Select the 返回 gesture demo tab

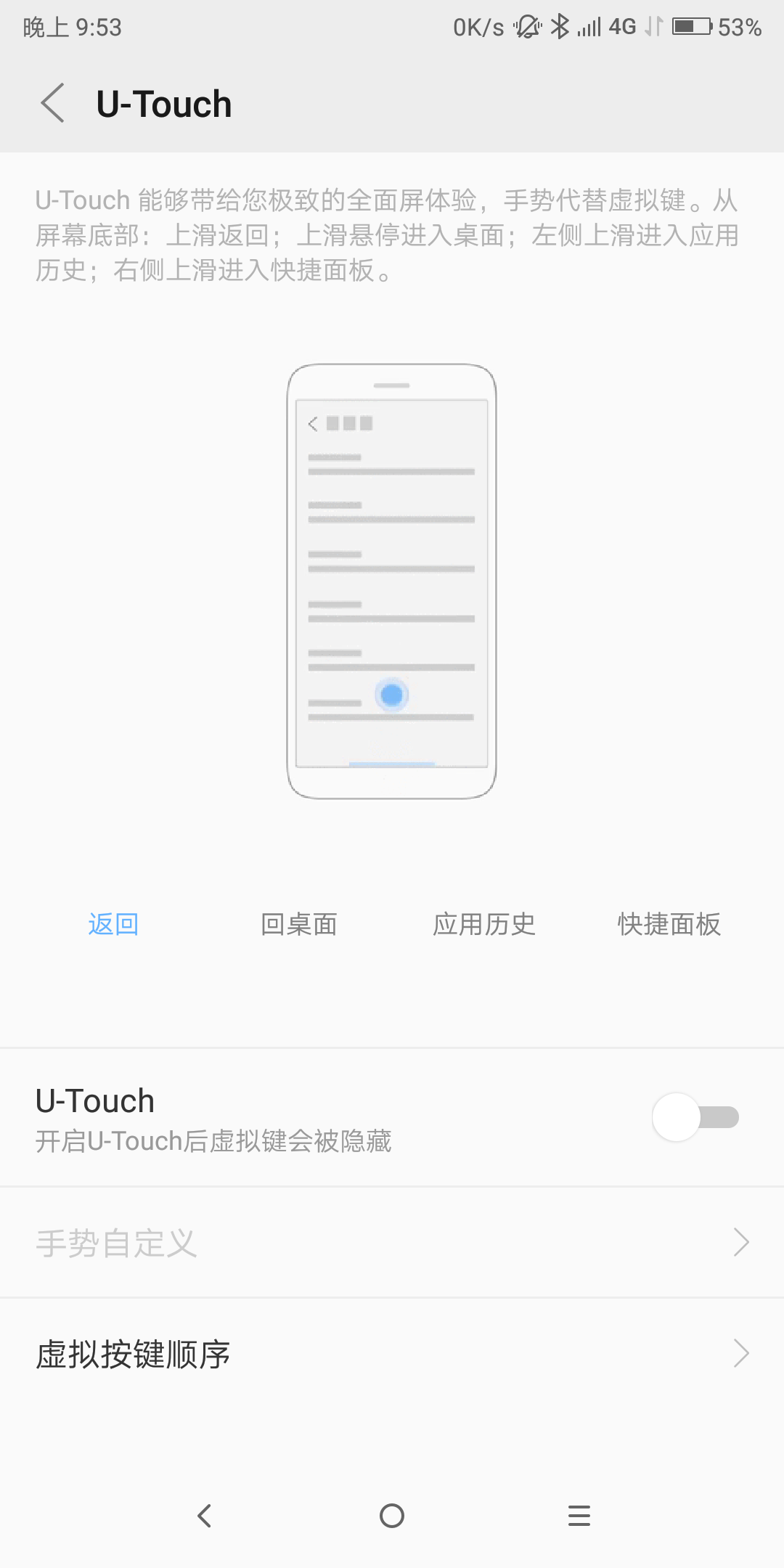tap(113, 925)
